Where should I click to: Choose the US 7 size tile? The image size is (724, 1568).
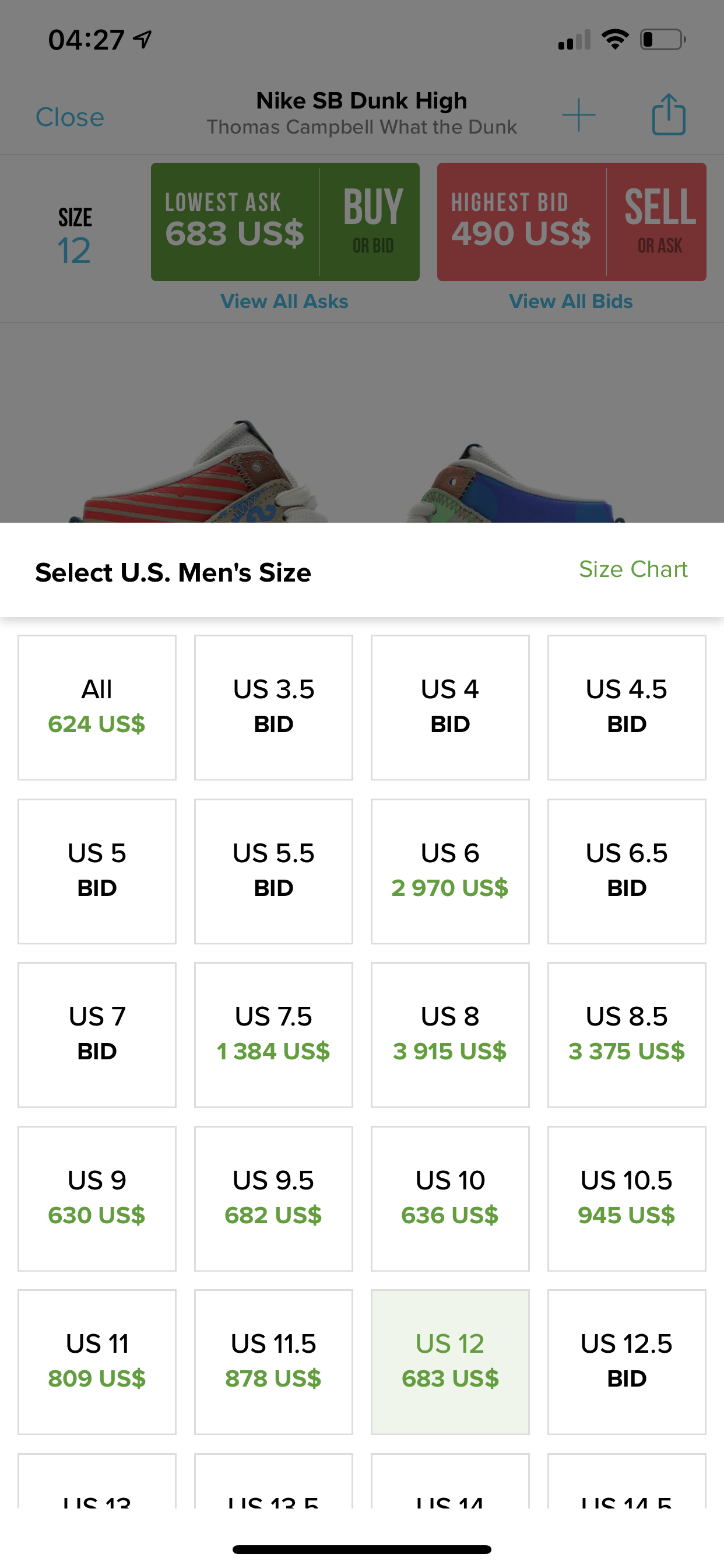[97, 1035]
